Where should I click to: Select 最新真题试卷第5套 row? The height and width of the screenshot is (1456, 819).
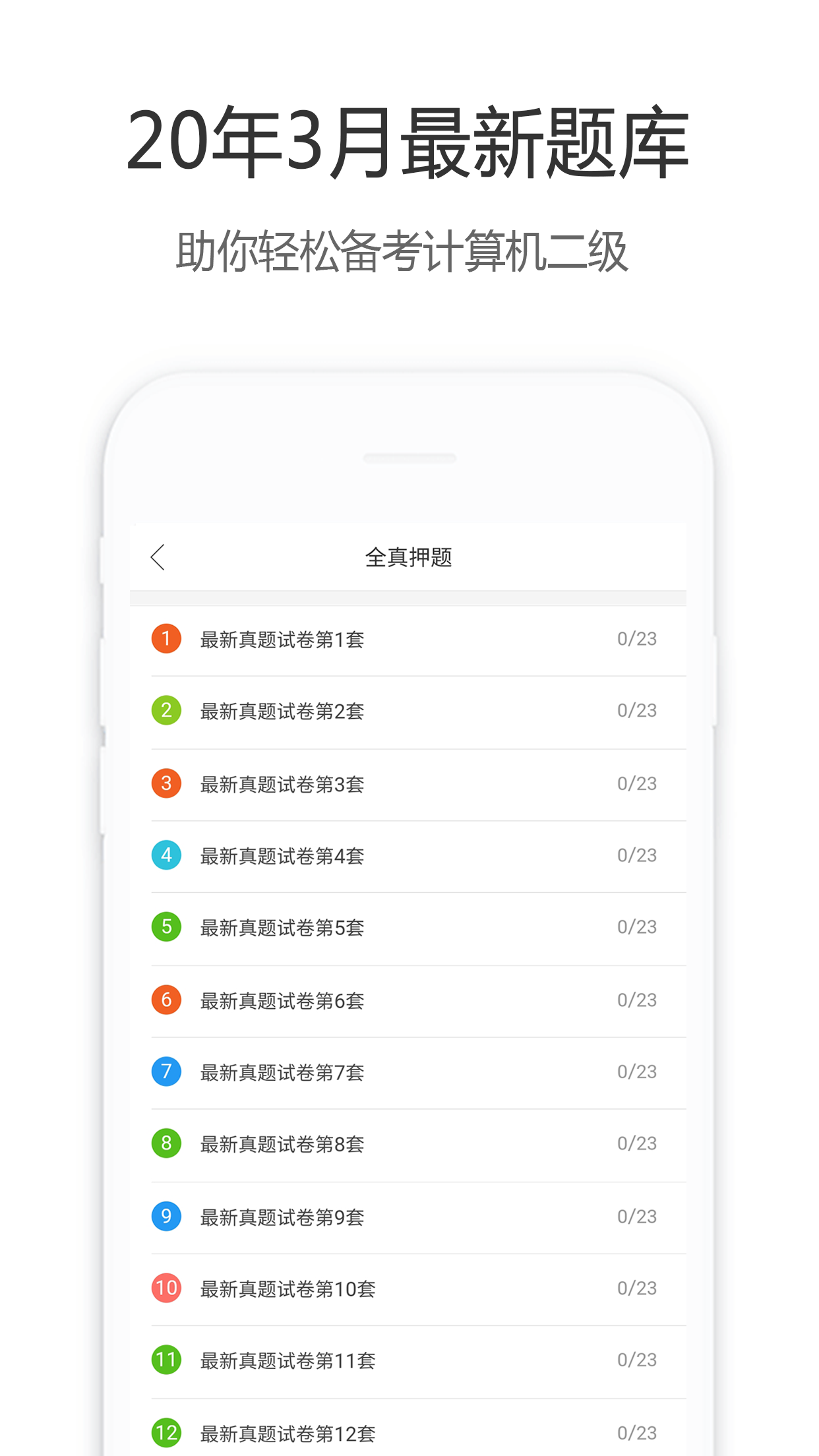[284, 928]
